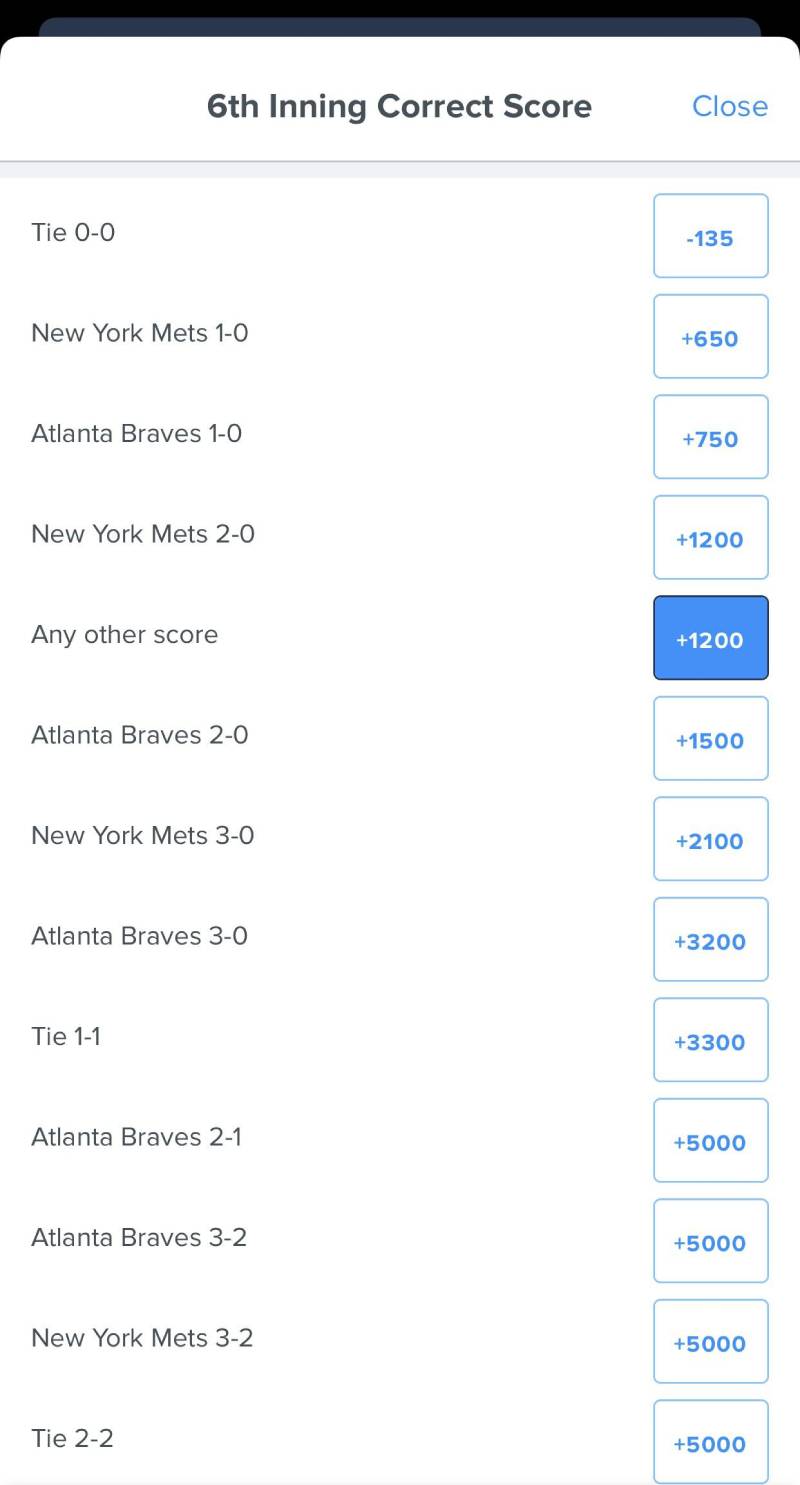Bet on New York Mets 3-0 at +2100
This screenshot has width=800, height=1485.
[710, 840]
